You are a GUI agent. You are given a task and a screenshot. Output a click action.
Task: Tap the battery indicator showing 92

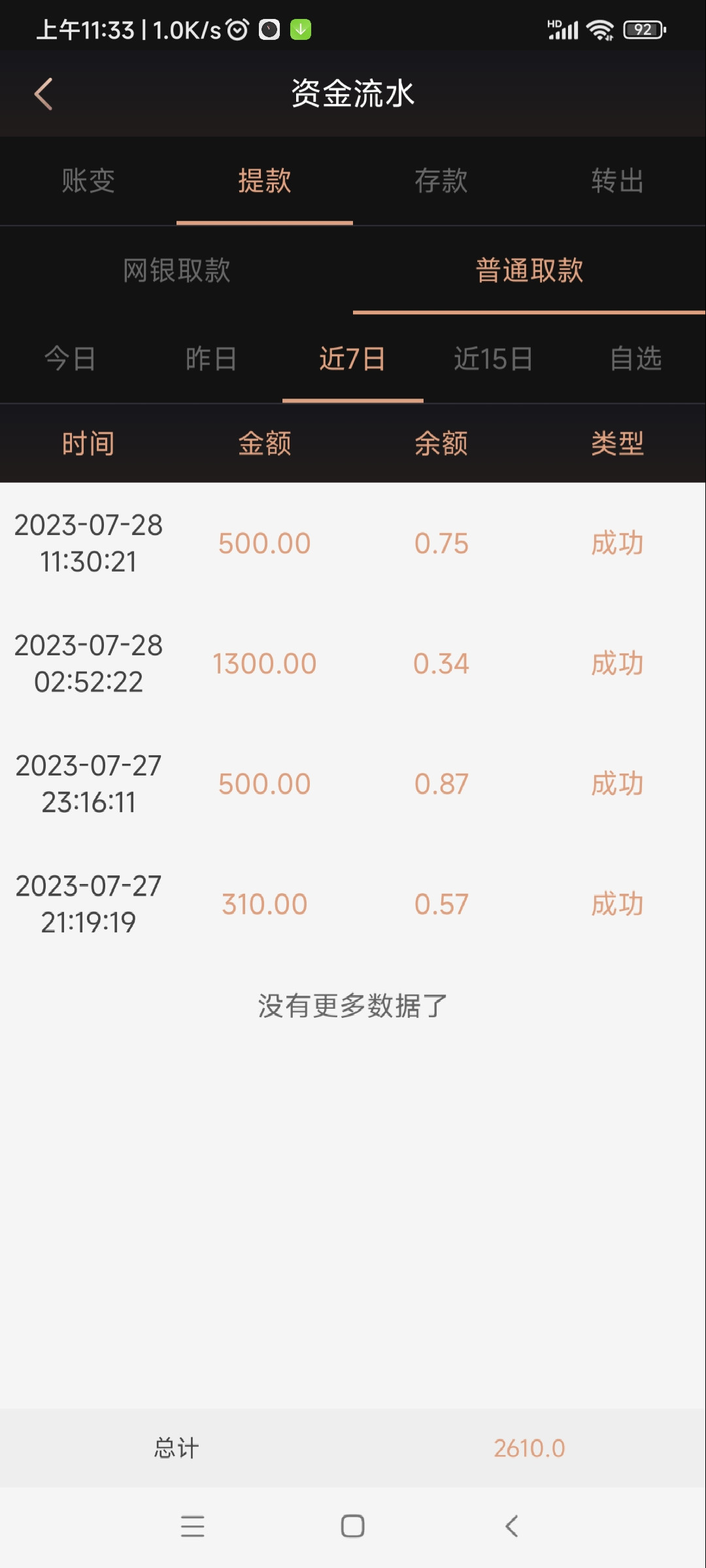[644, 29]
